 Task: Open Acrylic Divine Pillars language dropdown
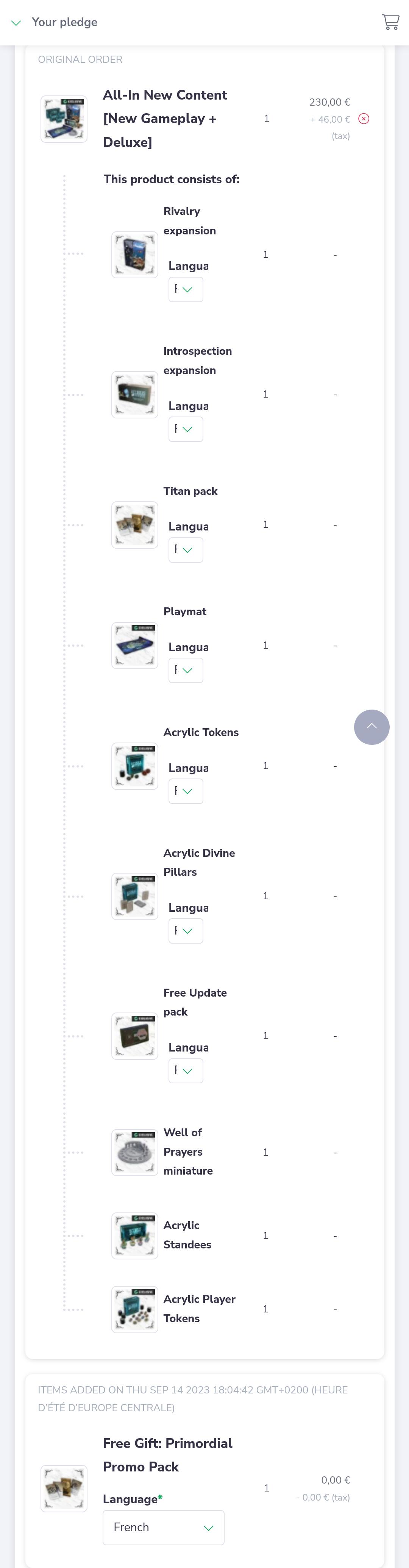(x=186, y=931)
